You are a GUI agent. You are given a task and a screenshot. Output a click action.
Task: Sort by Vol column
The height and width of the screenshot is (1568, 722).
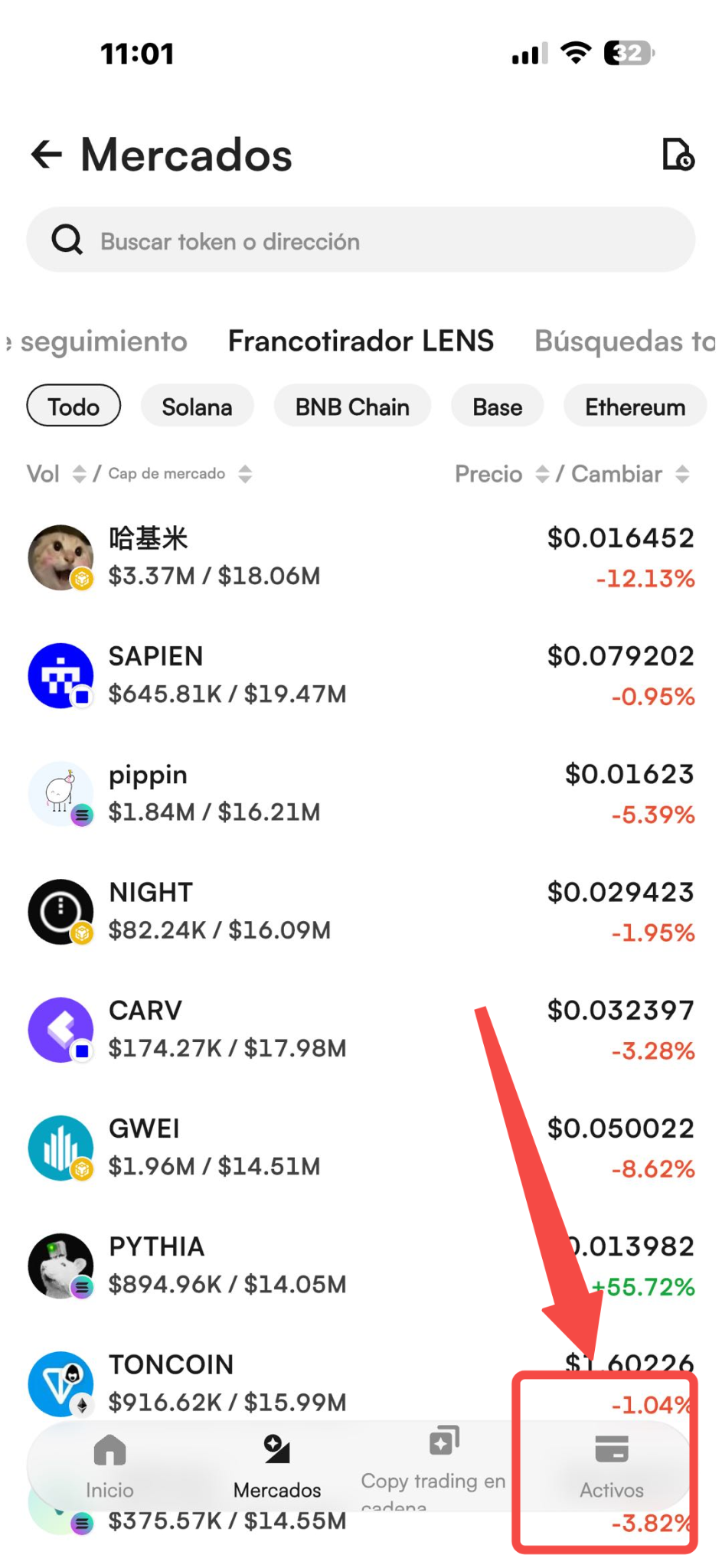click(56, 474)
